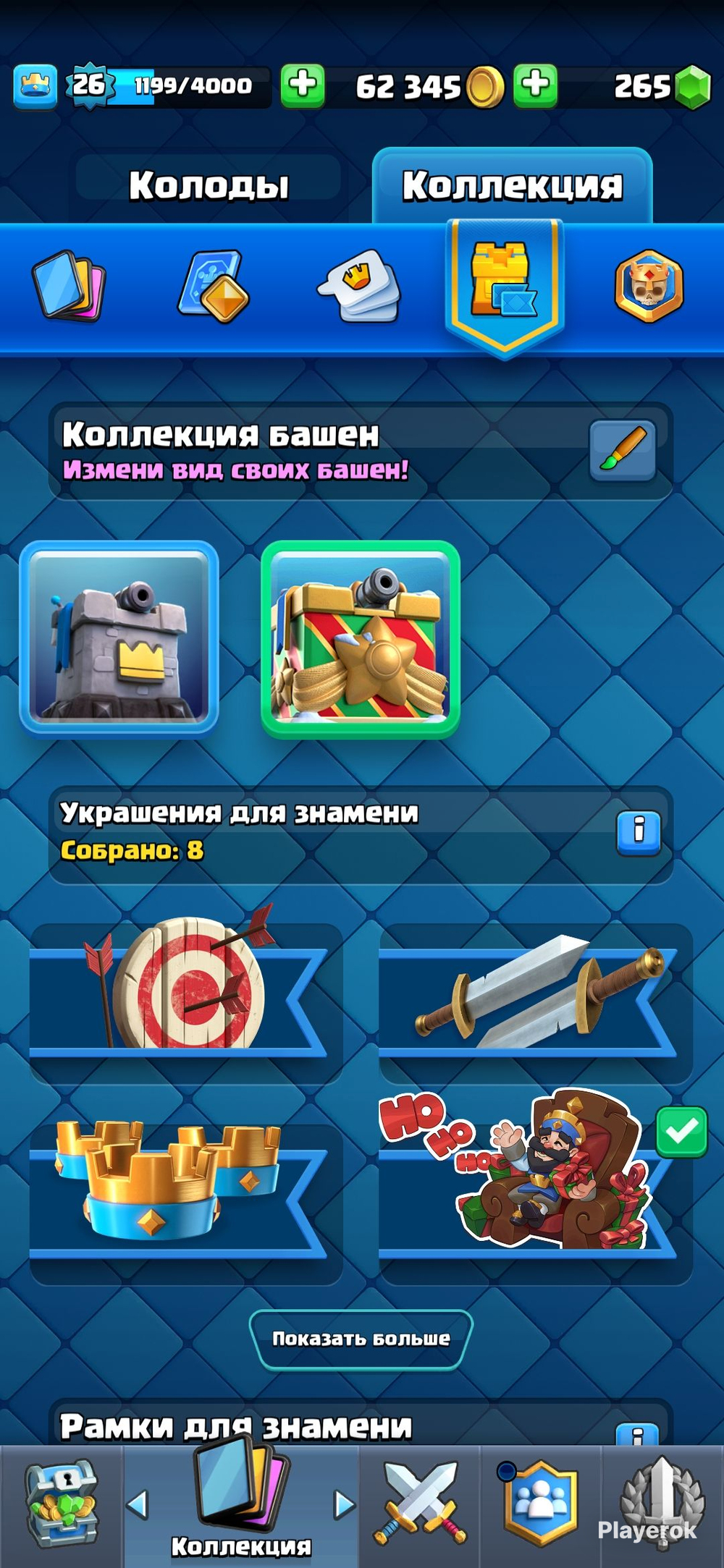This screenshot has height=1568, width=724.
Task: Open the skull badge collection sub-tab
Action: 649,286
